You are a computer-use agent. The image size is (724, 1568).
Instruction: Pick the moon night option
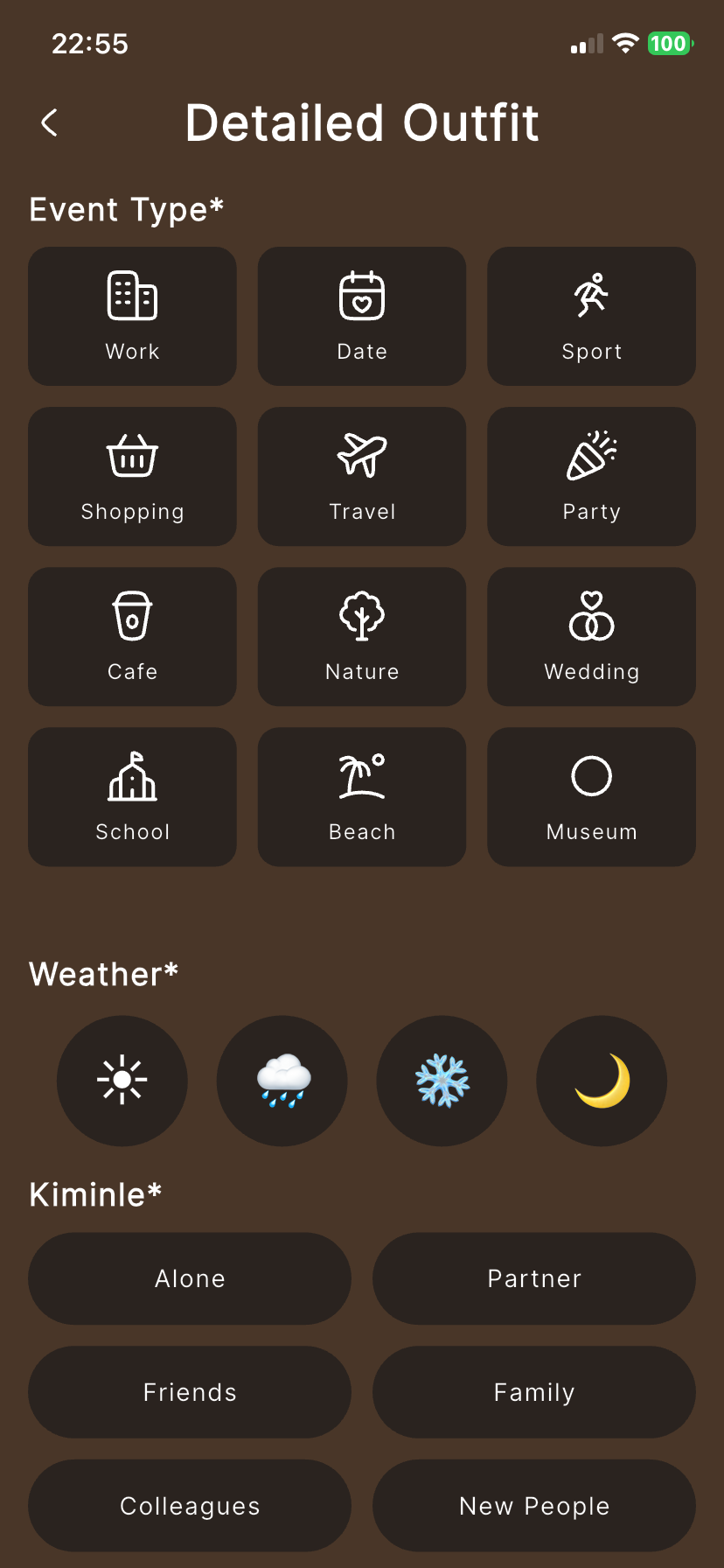tap(602, 1081)
